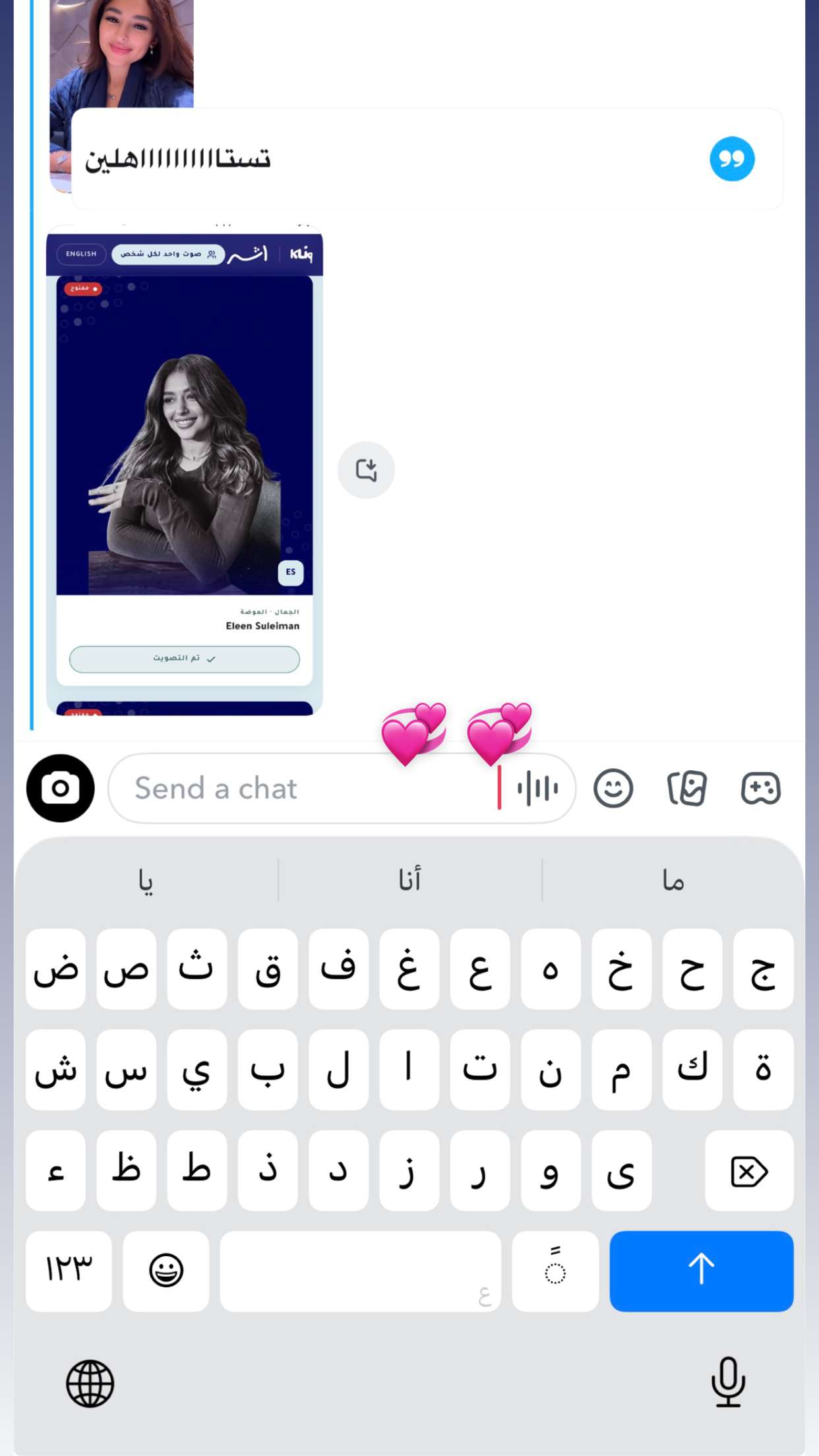Send message with blue arrow key
819x1456 pixels.
click(701, 1271)
